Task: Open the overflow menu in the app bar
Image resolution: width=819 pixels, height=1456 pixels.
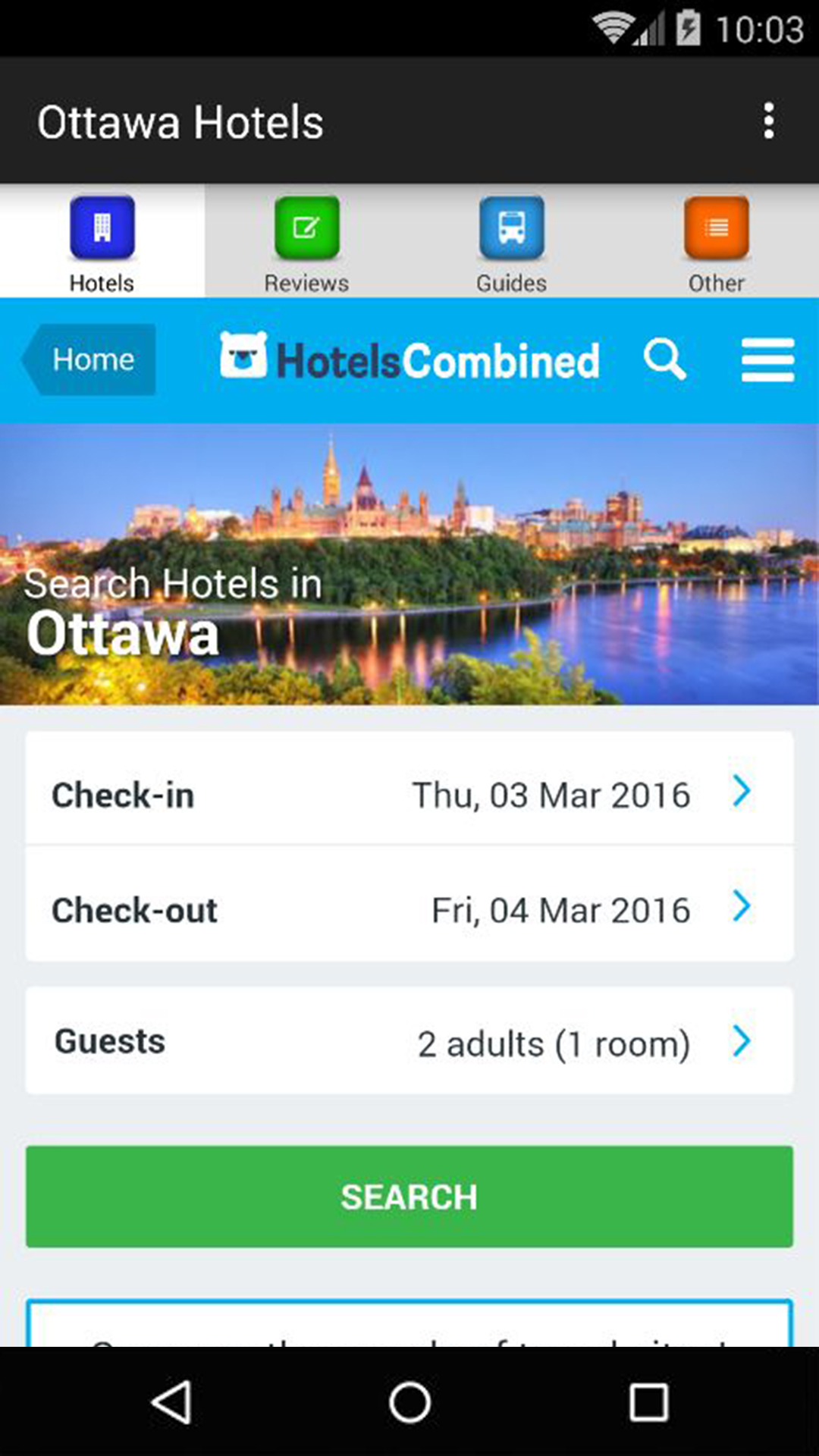Action: [768, 121]
